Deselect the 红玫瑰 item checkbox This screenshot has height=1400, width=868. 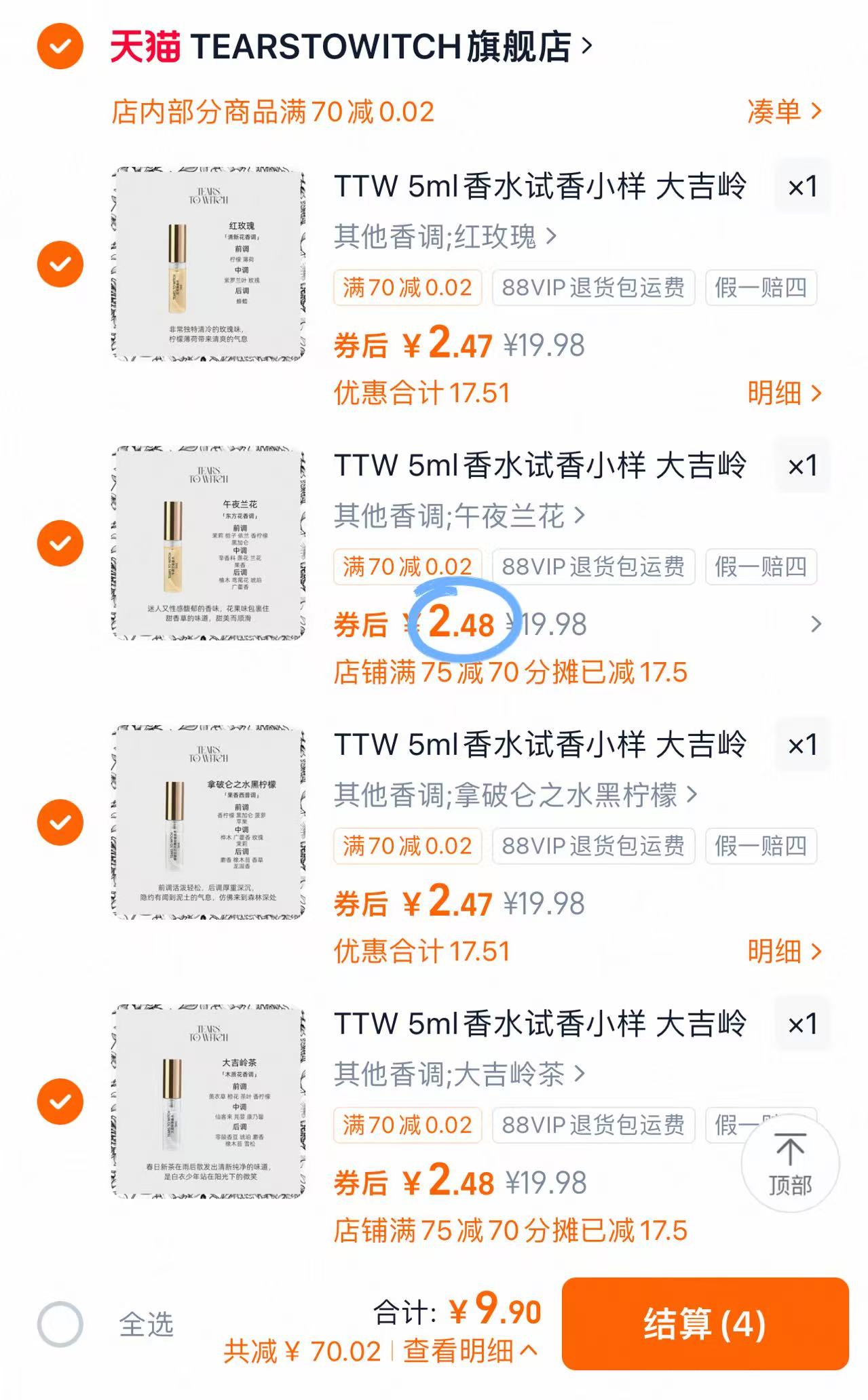(x=61, y=263)
